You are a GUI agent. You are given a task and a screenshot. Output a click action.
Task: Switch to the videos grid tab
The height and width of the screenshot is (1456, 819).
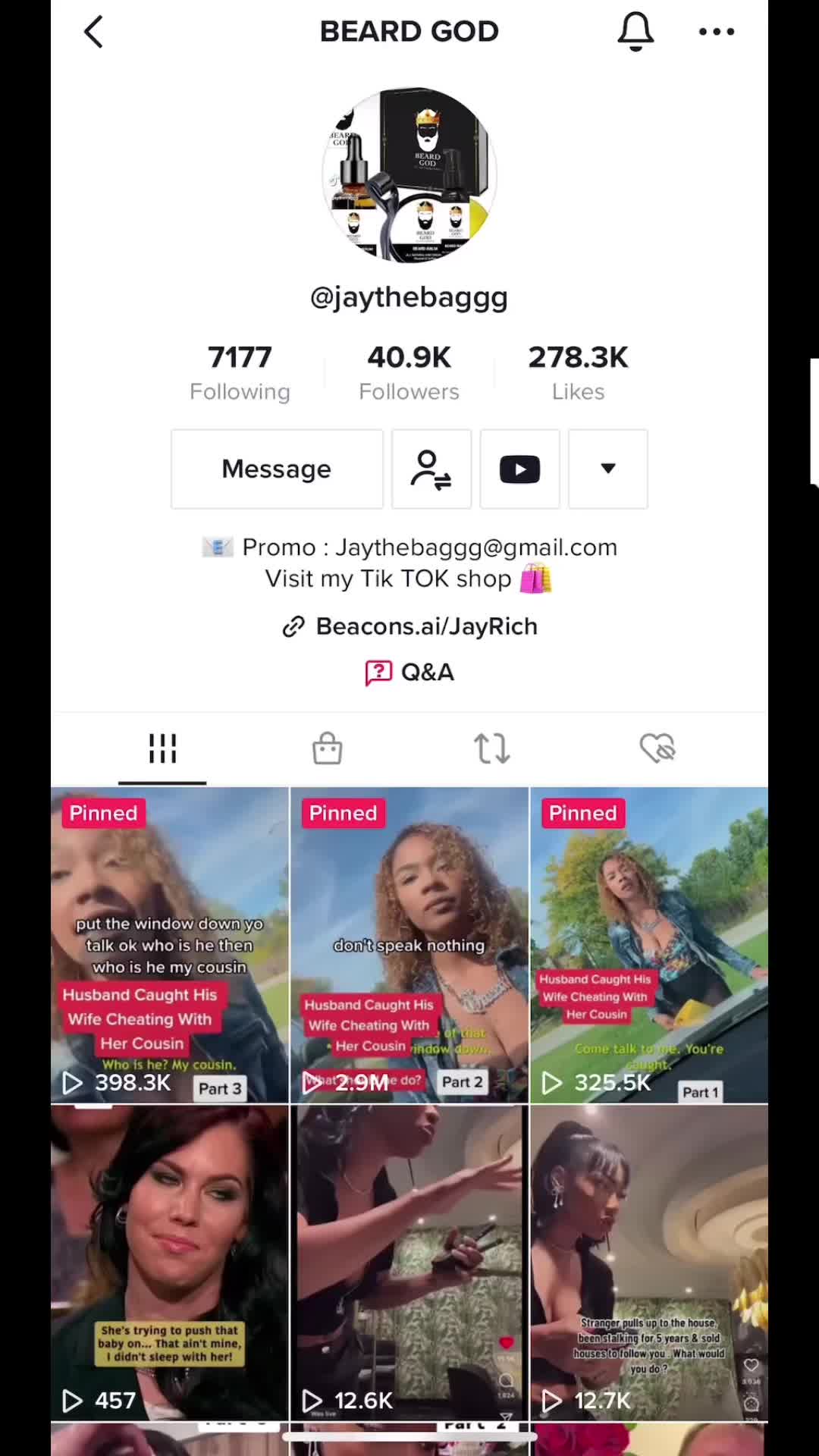[162, 748]
